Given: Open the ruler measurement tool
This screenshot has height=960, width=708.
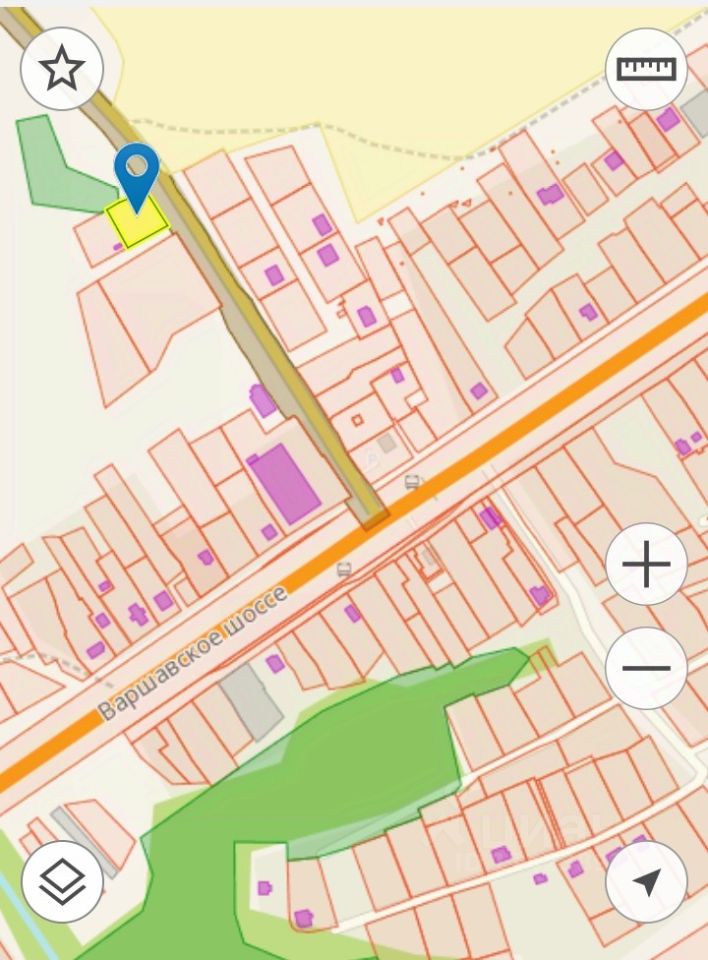Looking at the screenshot, I should click(x=646, y=69).
